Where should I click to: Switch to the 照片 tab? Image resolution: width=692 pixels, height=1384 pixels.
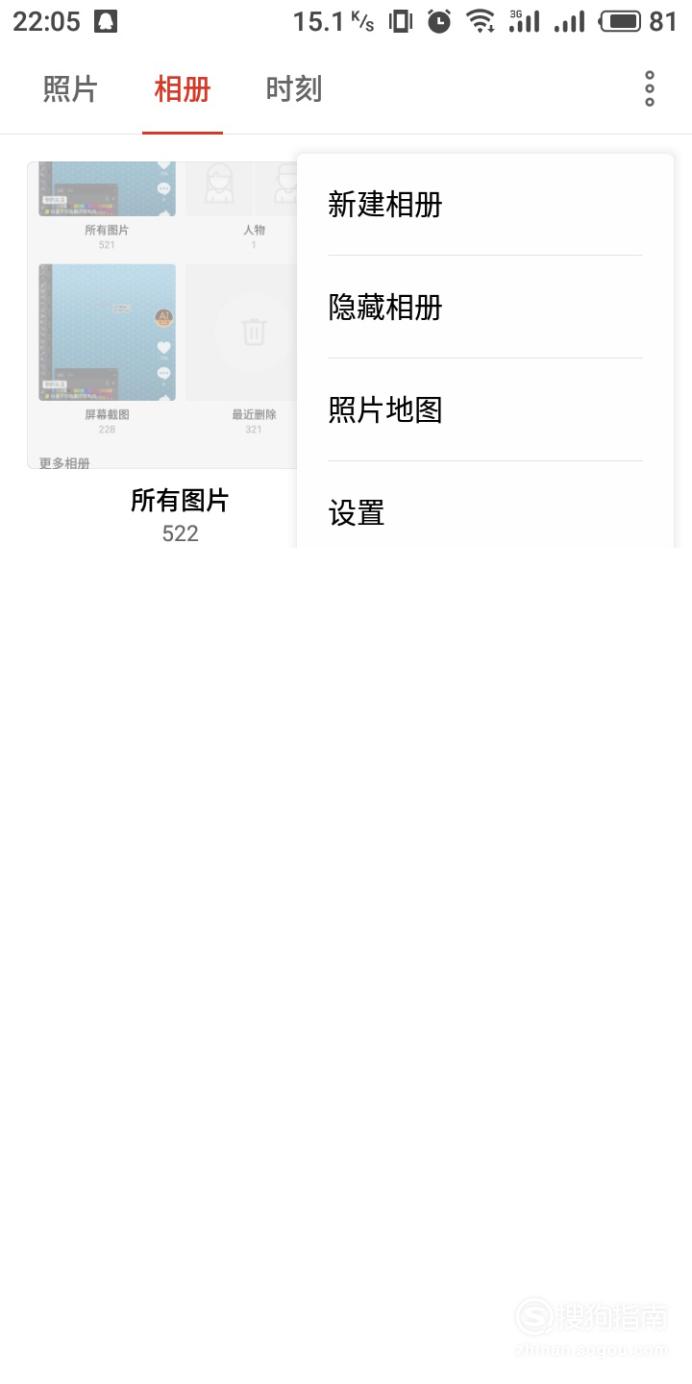pyautogui.click(x=70, y=89)
